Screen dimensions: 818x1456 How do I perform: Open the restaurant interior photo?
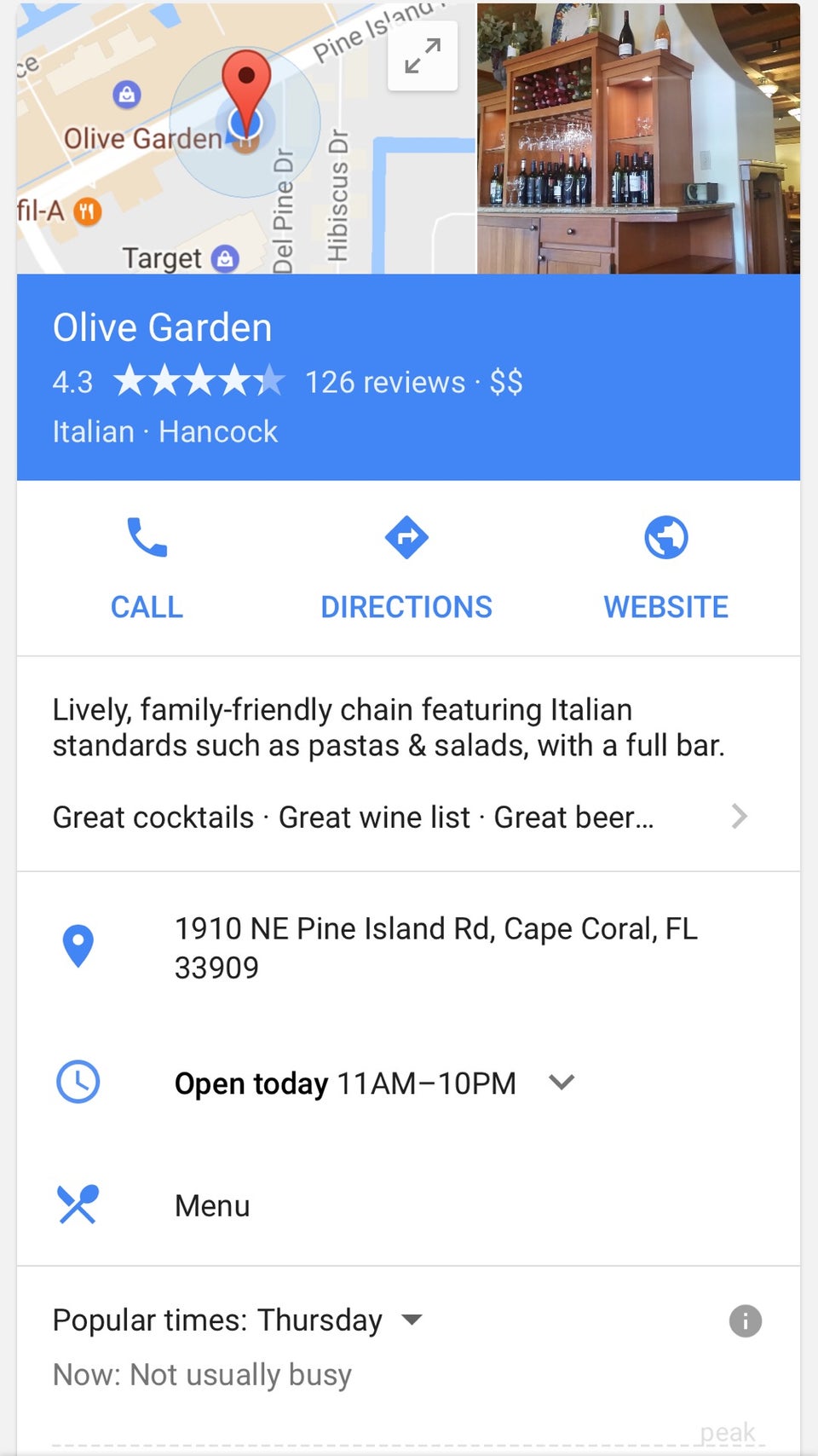[637, 139]
